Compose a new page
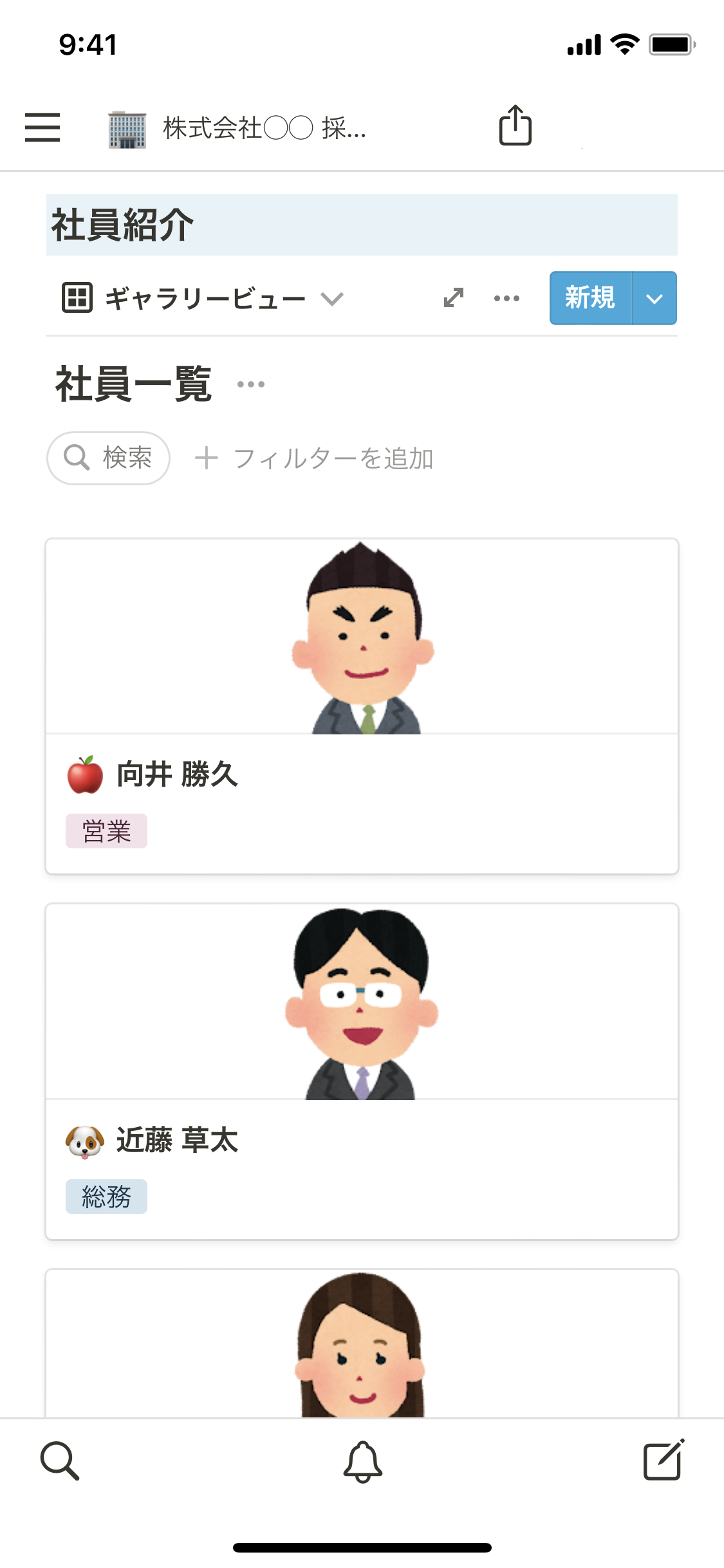The image size is (724, 1568). tap(664, 1461)
